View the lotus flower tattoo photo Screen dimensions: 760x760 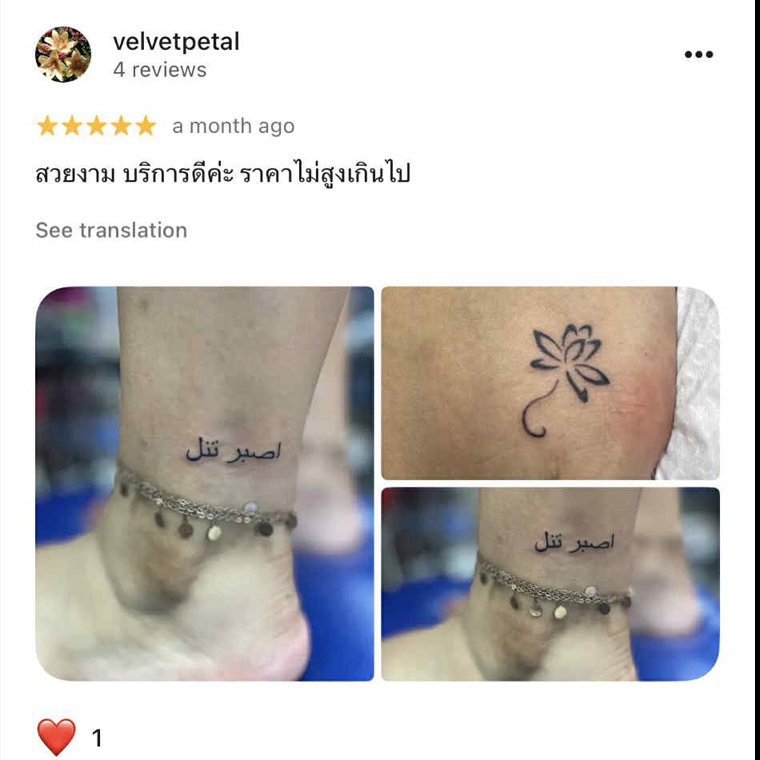[x=549, y=383]
